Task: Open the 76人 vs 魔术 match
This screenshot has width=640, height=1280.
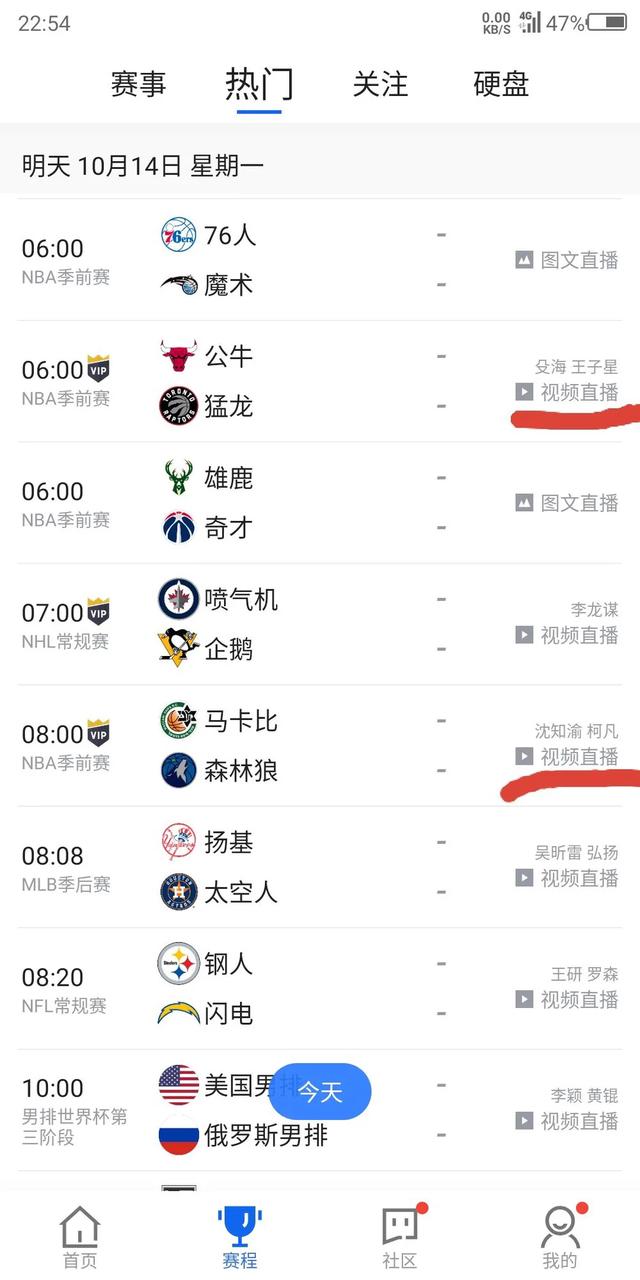Action: coord(300,260)
